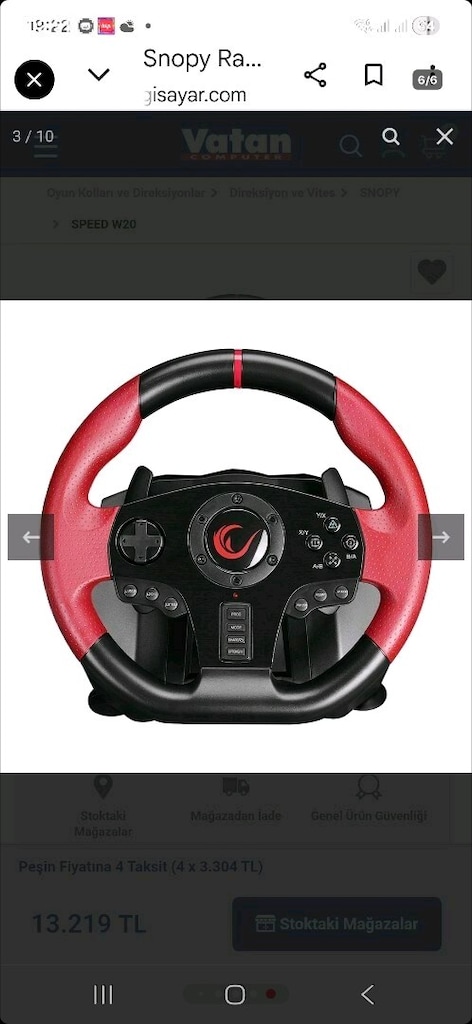The image size is (472, 1024).
Task: Bookmark this page
Action: point(373,76)
